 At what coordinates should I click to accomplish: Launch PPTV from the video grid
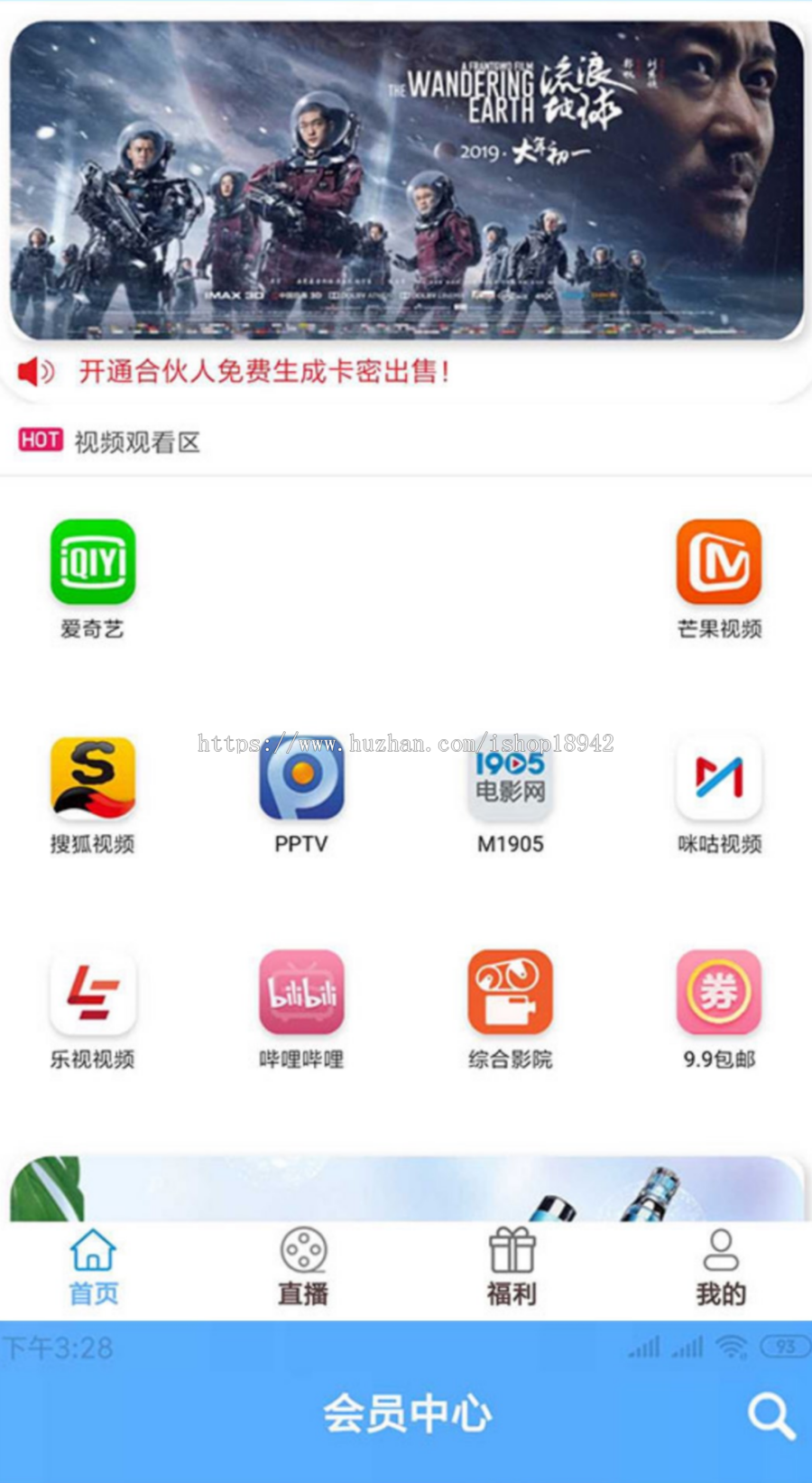pos(301,776)
